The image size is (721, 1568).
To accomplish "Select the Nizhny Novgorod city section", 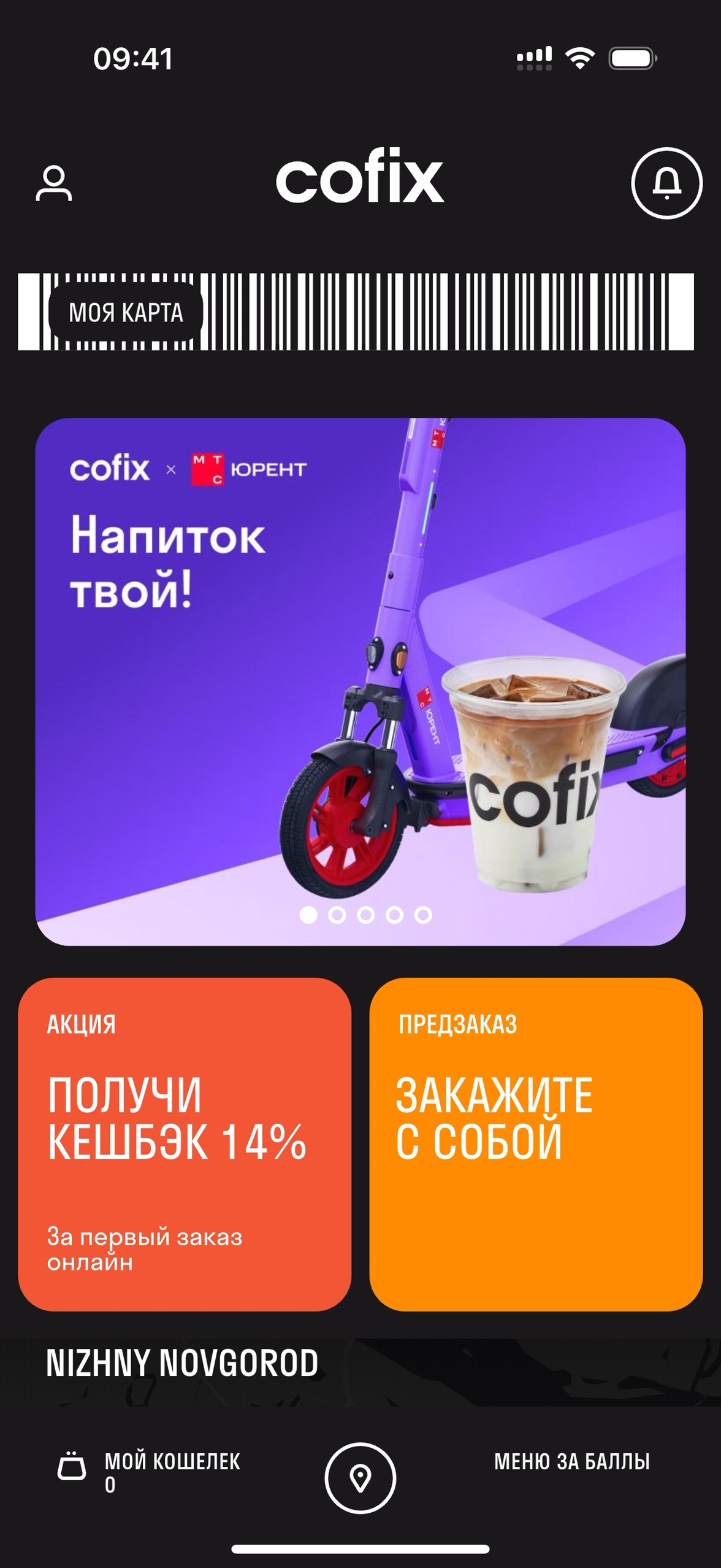I will 182,1364.
